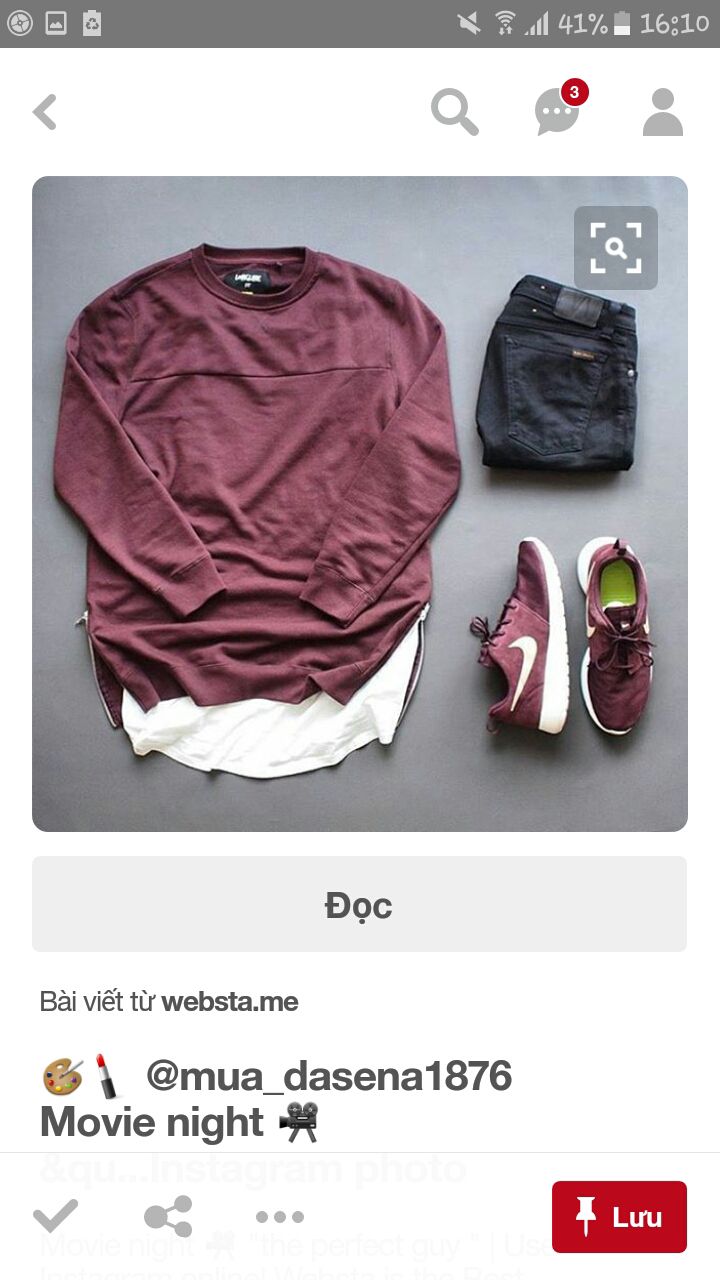Image resolution: width=720 pixels, height=1280 pixels.
Task: Share this pin
Action: pos(168,1217)
